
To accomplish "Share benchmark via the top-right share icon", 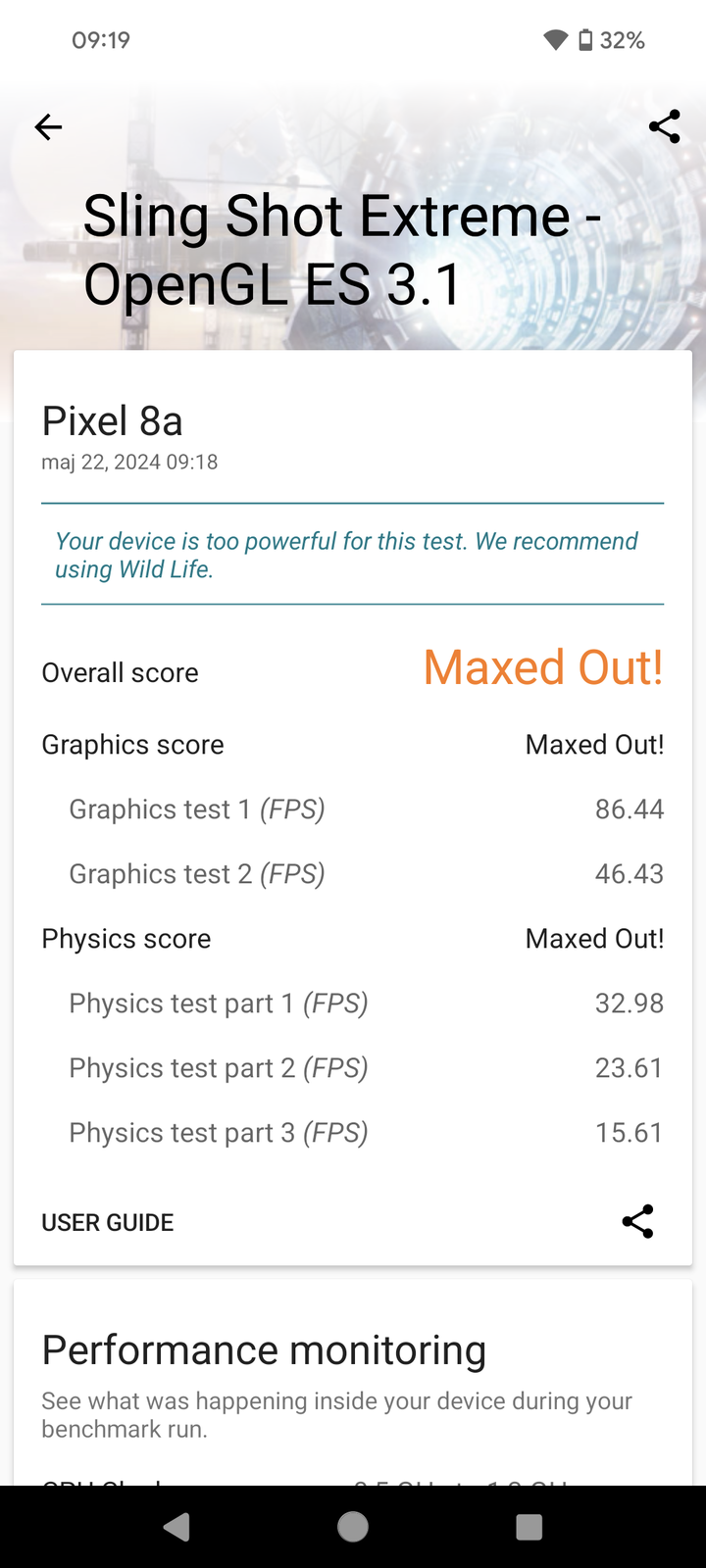I will tap(664, 126).
